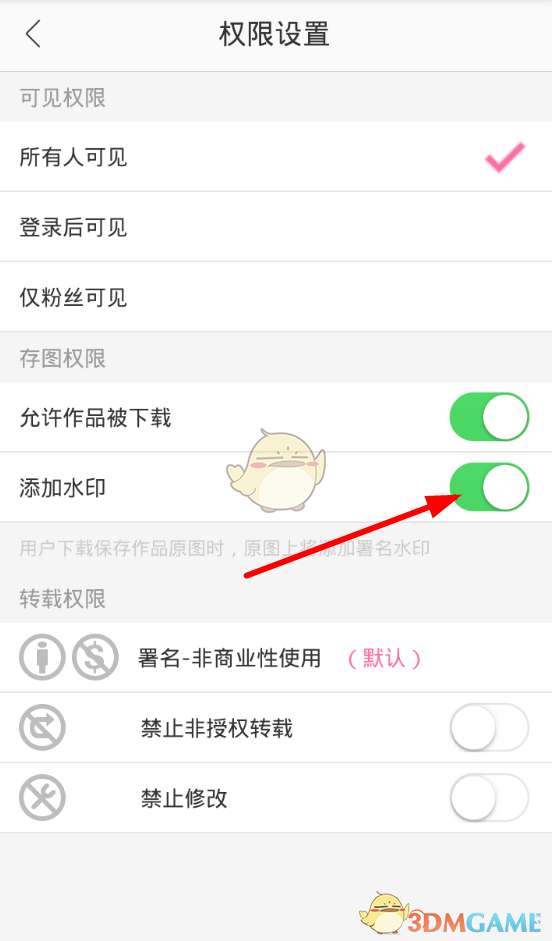Choose 登录后可见 visibility option
This screenshot has width=552, height=941.
pyautogui.click(x=276, y=227)
